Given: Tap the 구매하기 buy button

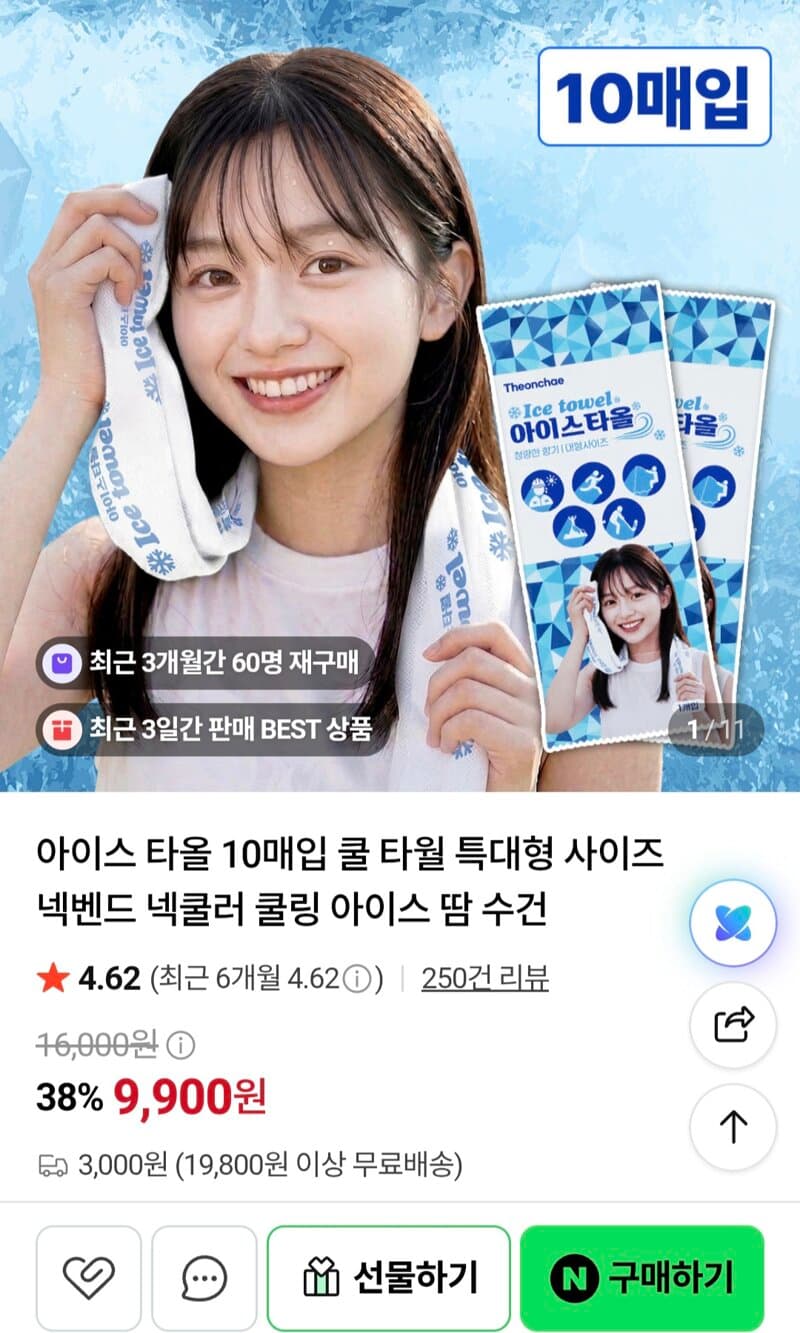Looking at the screenshot, I should pos(642,1277).
